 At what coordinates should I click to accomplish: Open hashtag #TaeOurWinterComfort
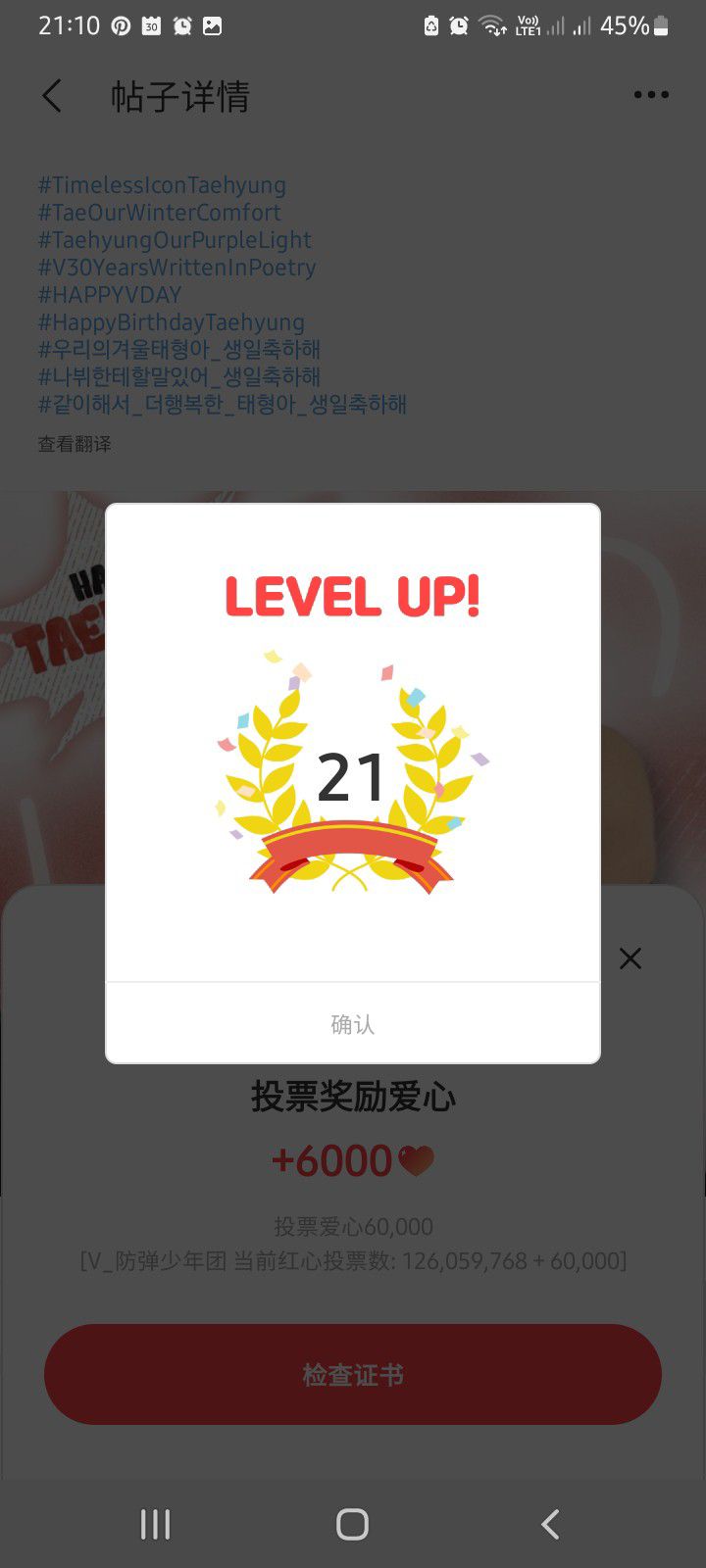point(160,213)
